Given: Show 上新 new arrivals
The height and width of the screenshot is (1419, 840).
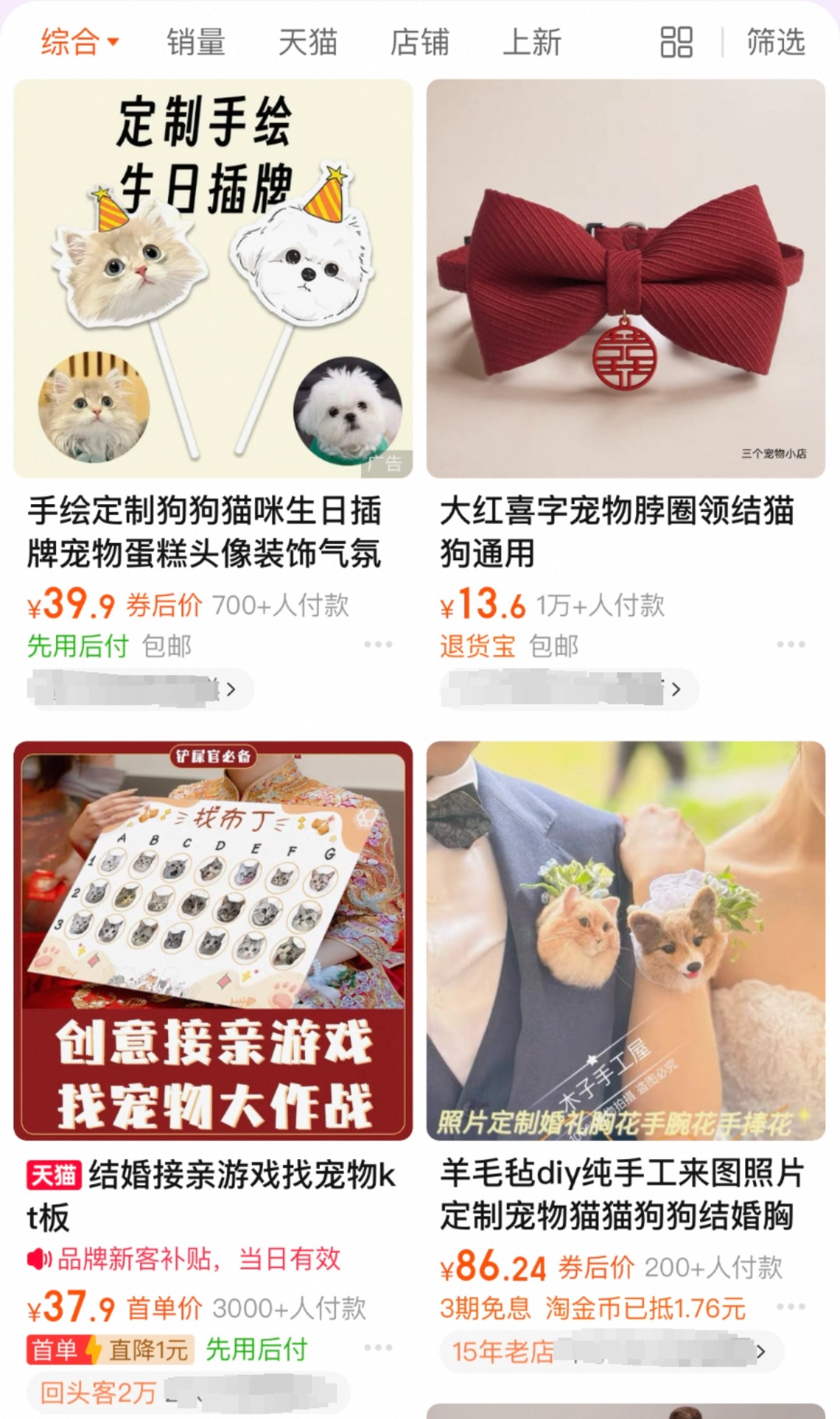Looking at the screenshot, I should pos(531,42).
